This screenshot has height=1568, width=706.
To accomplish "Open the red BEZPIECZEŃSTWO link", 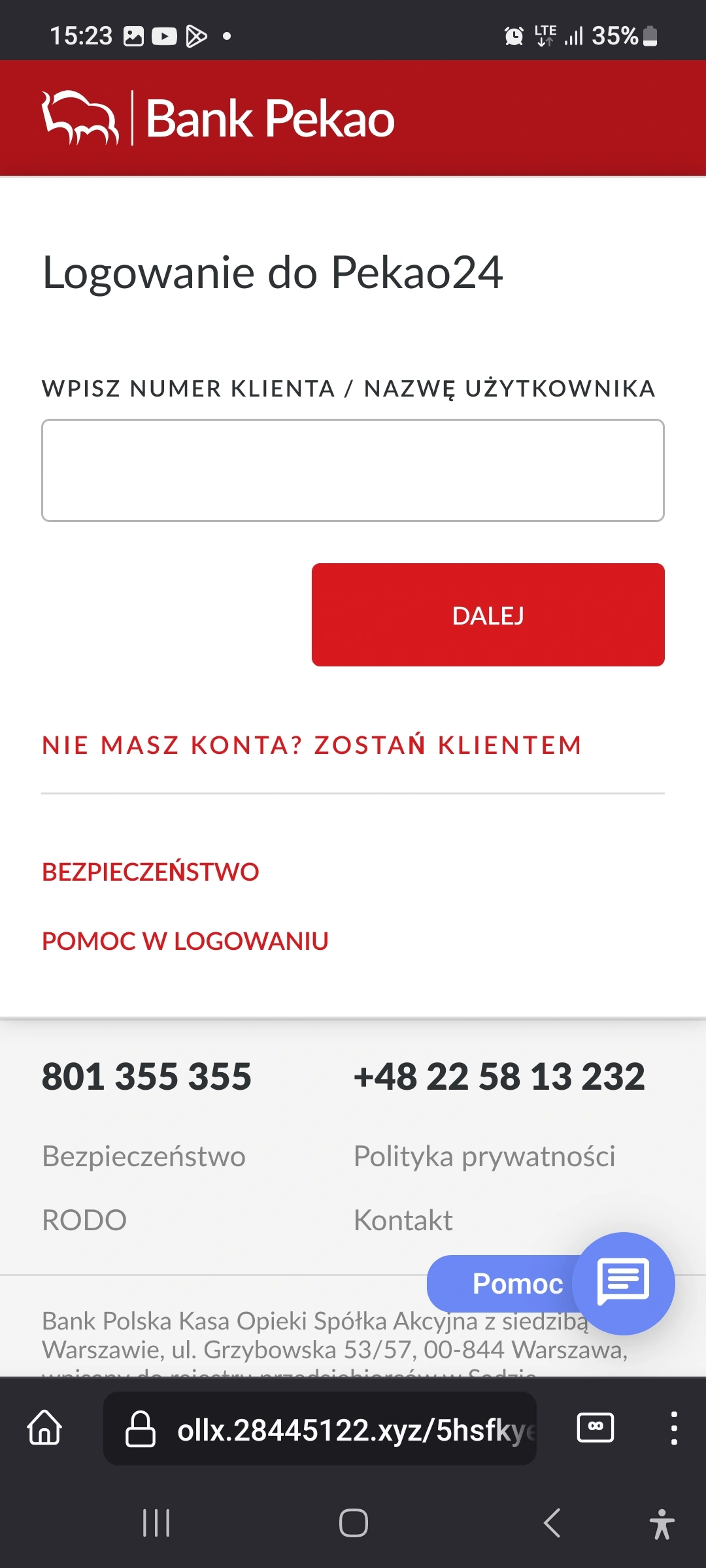I will point(150,872).
